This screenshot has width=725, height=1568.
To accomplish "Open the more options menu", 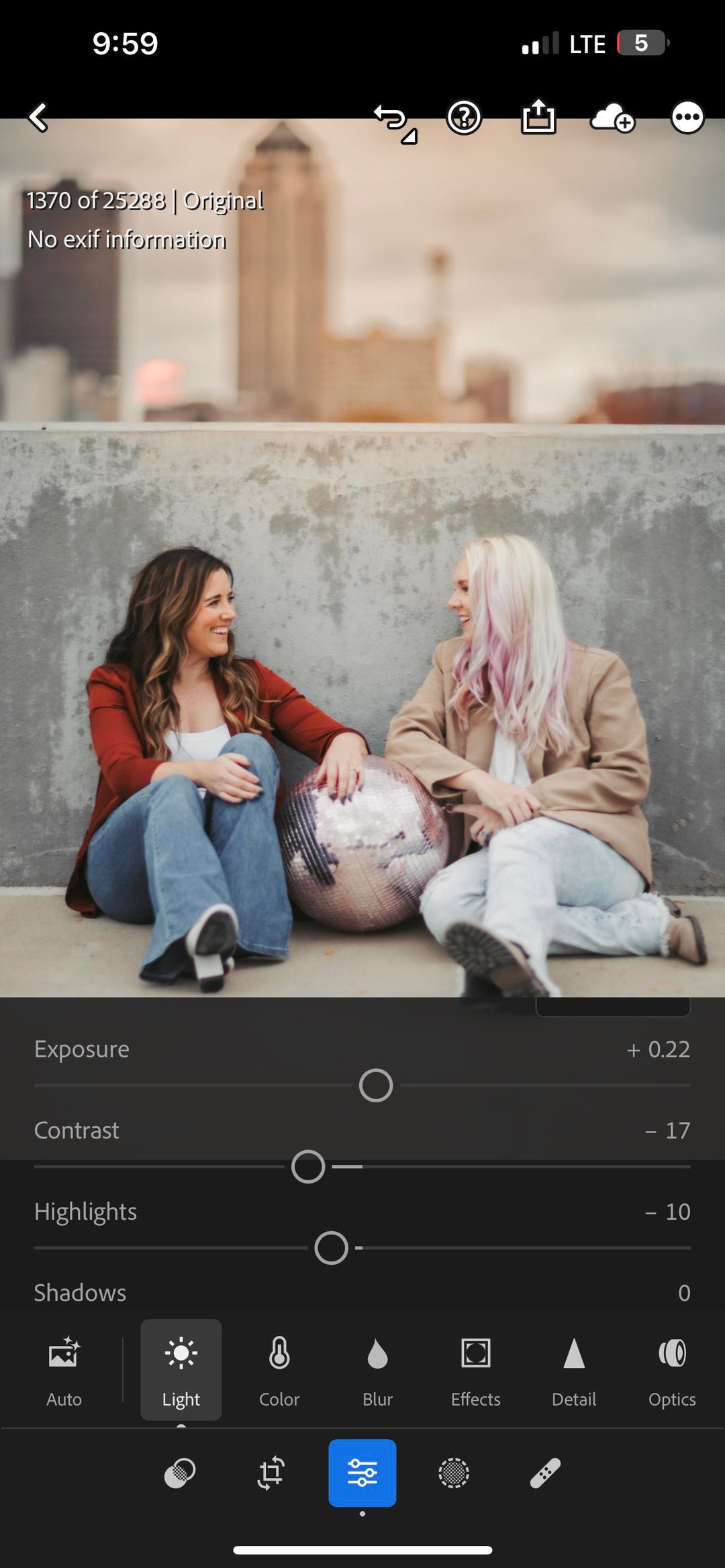I will click(x=687, y=117).
